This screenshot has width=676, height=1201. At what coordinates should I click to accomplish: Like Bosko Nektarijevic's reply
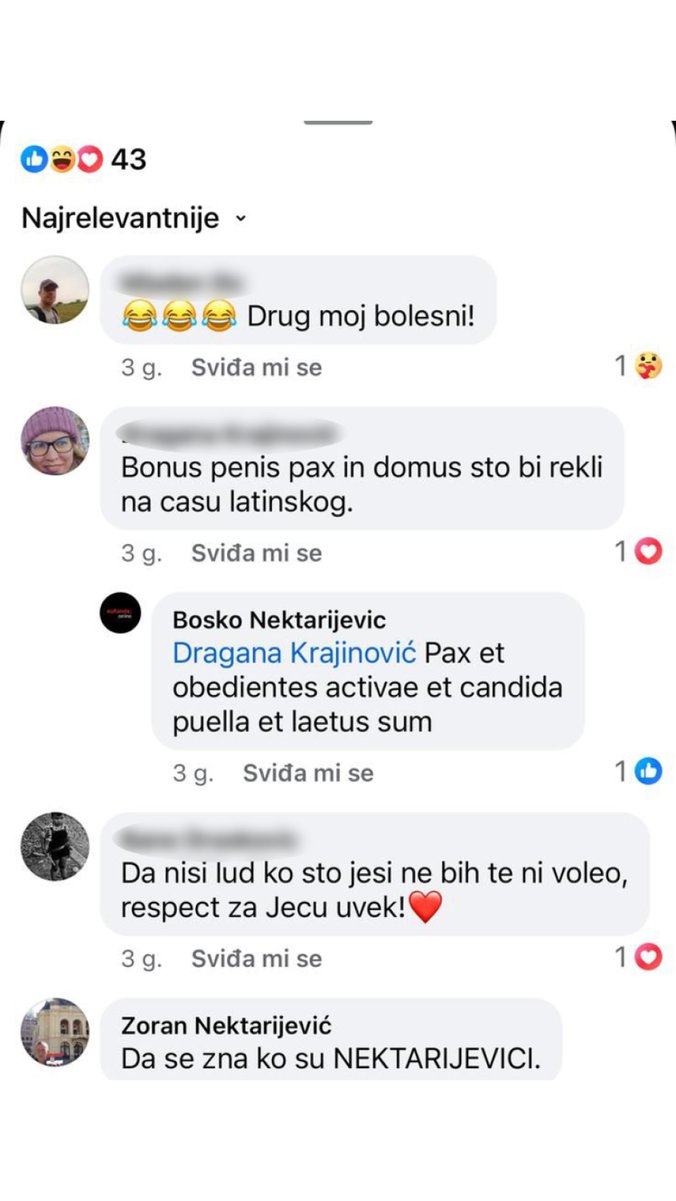point(308,773)
